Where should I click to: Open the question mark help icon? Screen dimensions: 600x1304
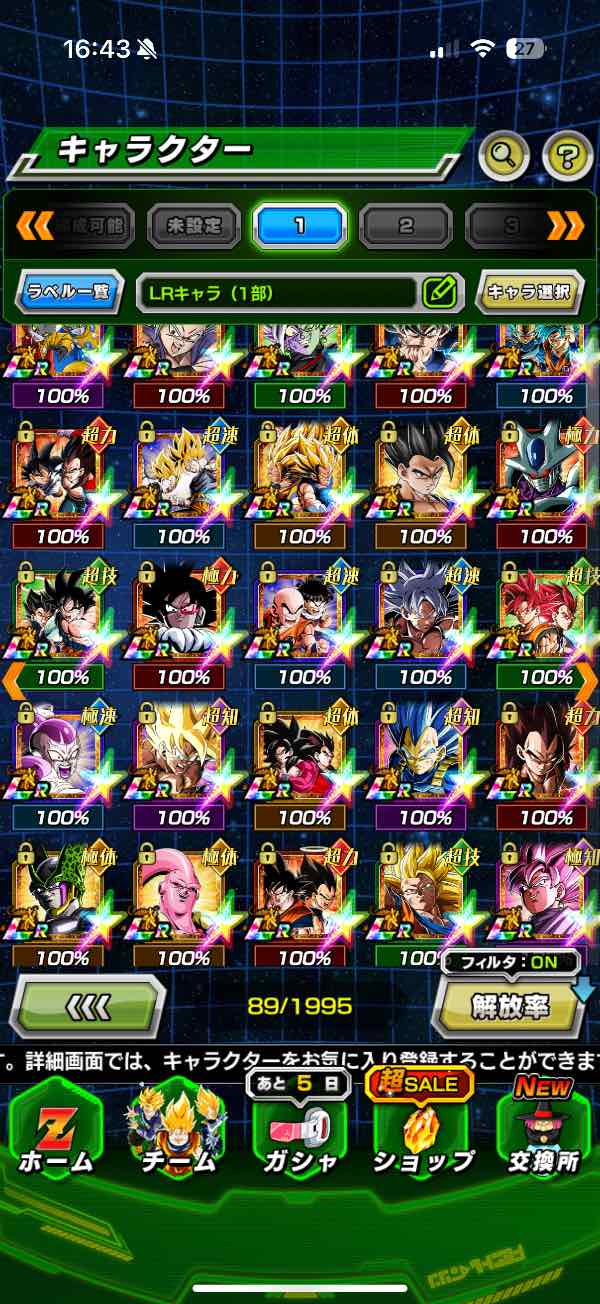(567, 154)
